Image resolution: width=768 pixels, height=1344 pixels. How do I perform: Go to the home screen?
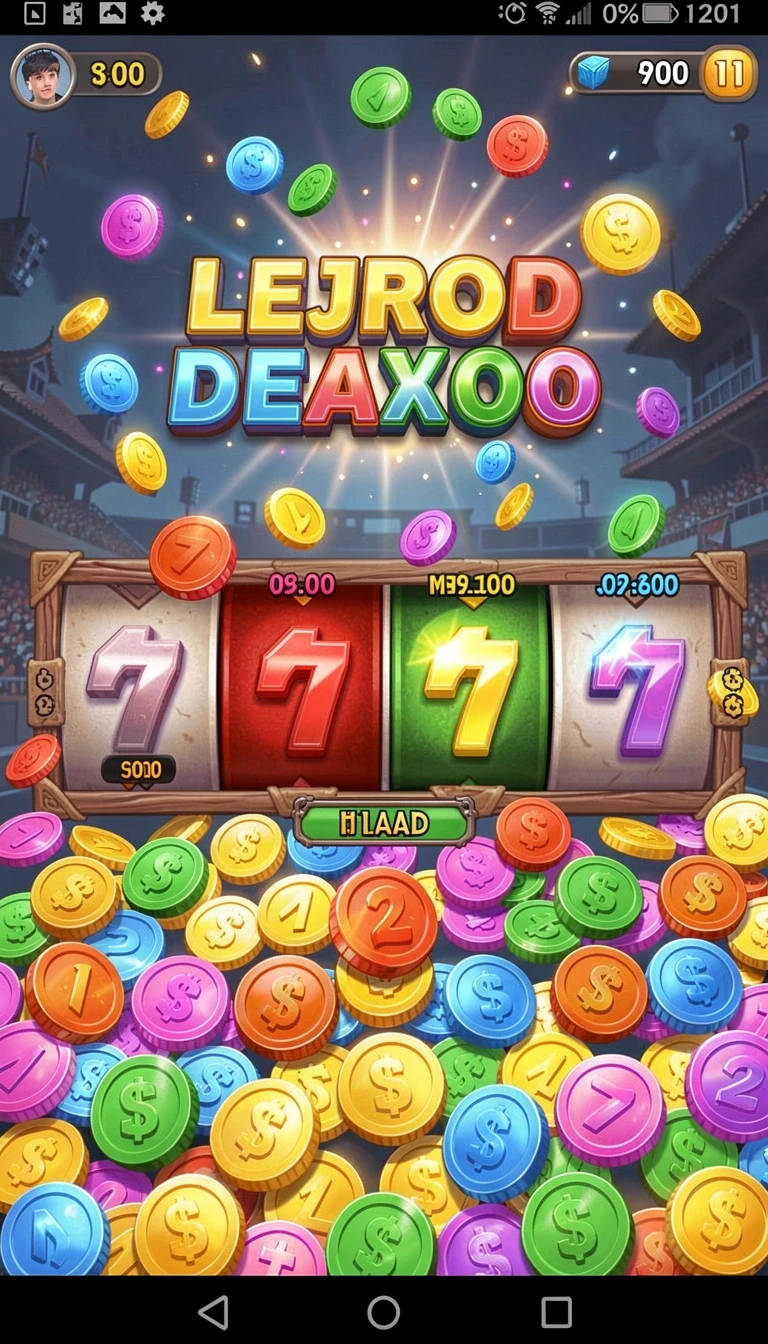click(384, 1311)
